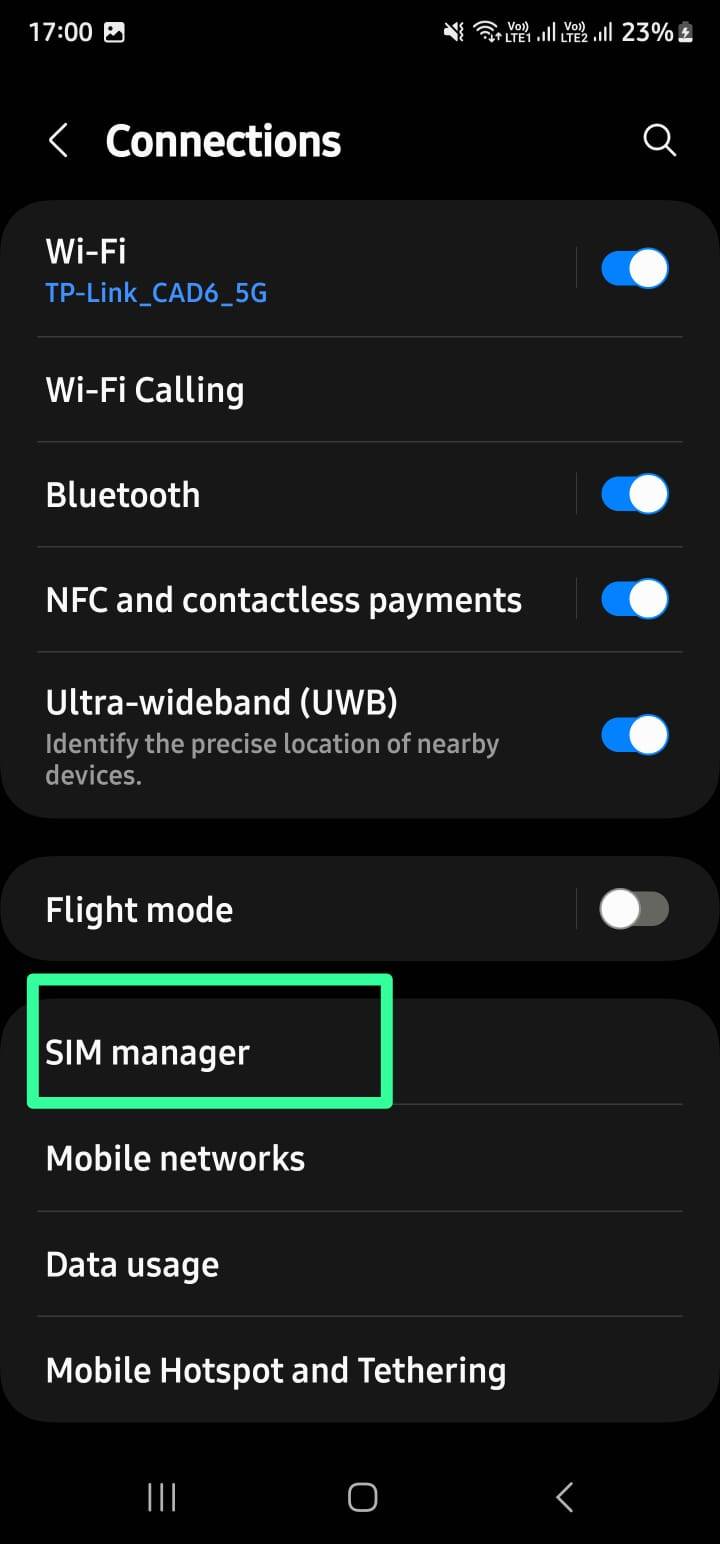The width and height of the screenshot is (720, 1544).
Task: Turn off the Wi-Fi switch
Action: (x=634, y=269)
